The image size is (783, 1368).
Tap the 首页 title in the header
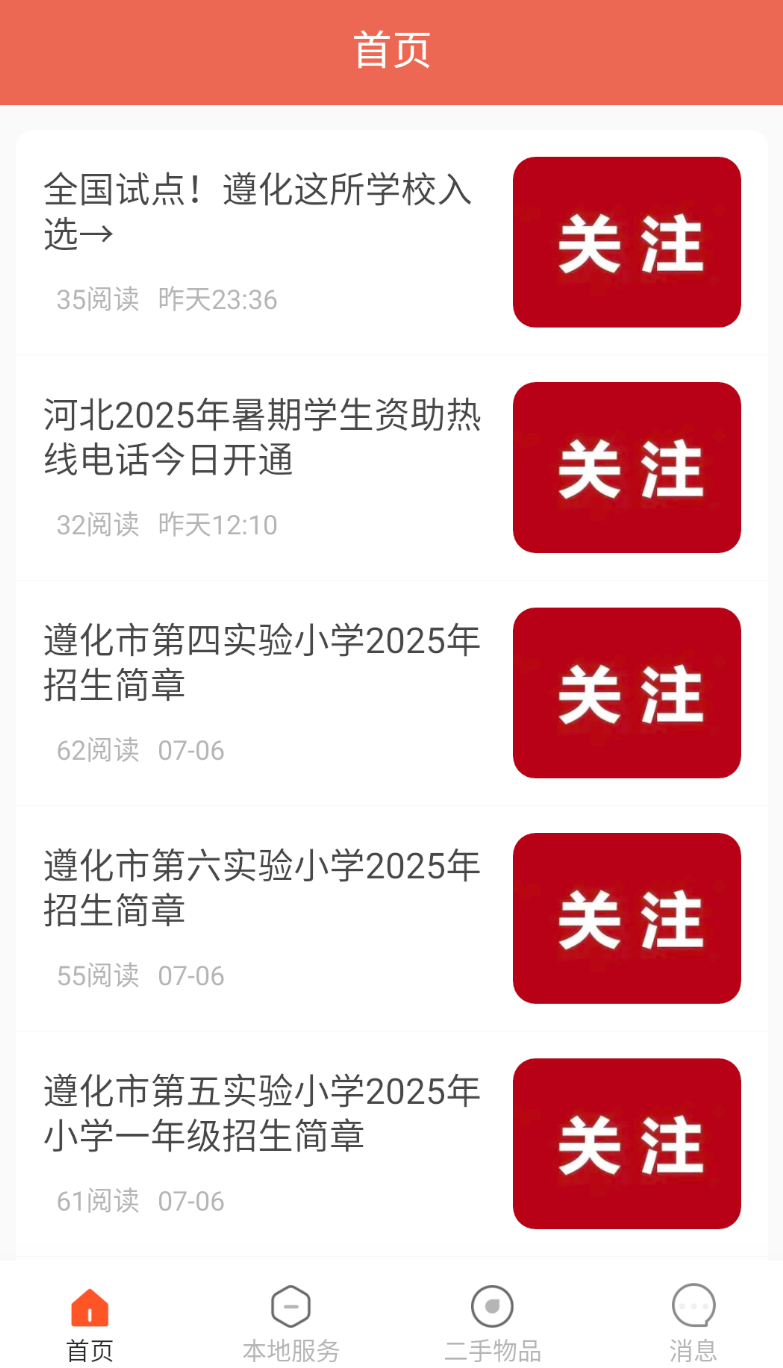391,51
